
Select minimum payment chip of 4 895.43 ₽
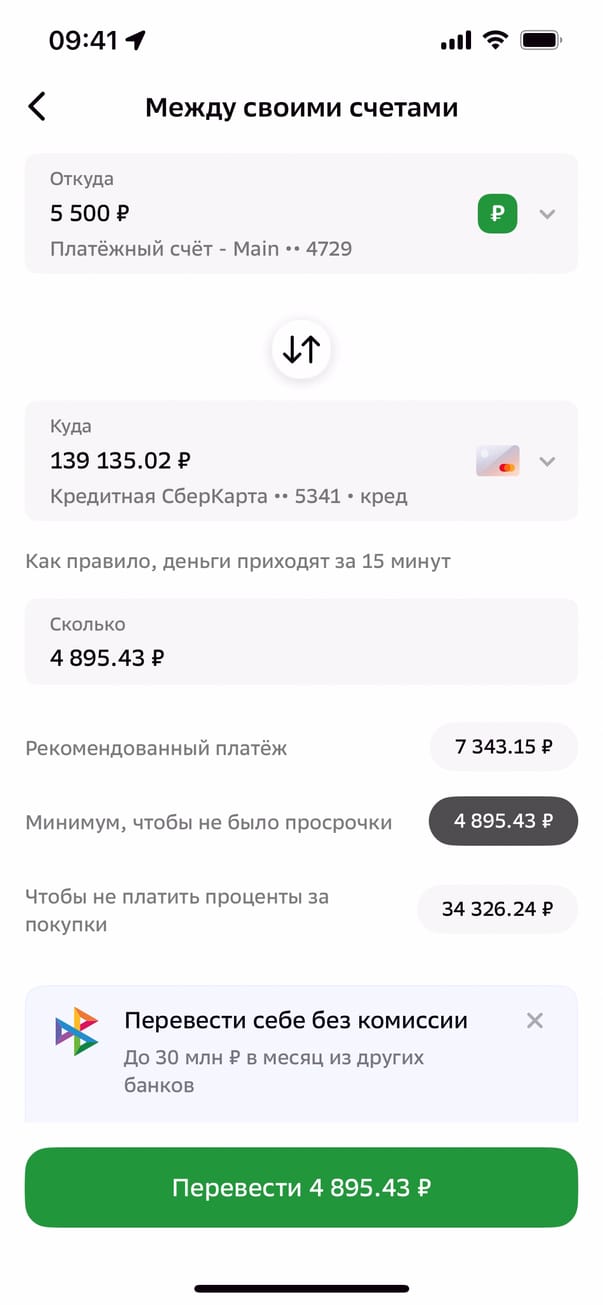pos(503,821)
